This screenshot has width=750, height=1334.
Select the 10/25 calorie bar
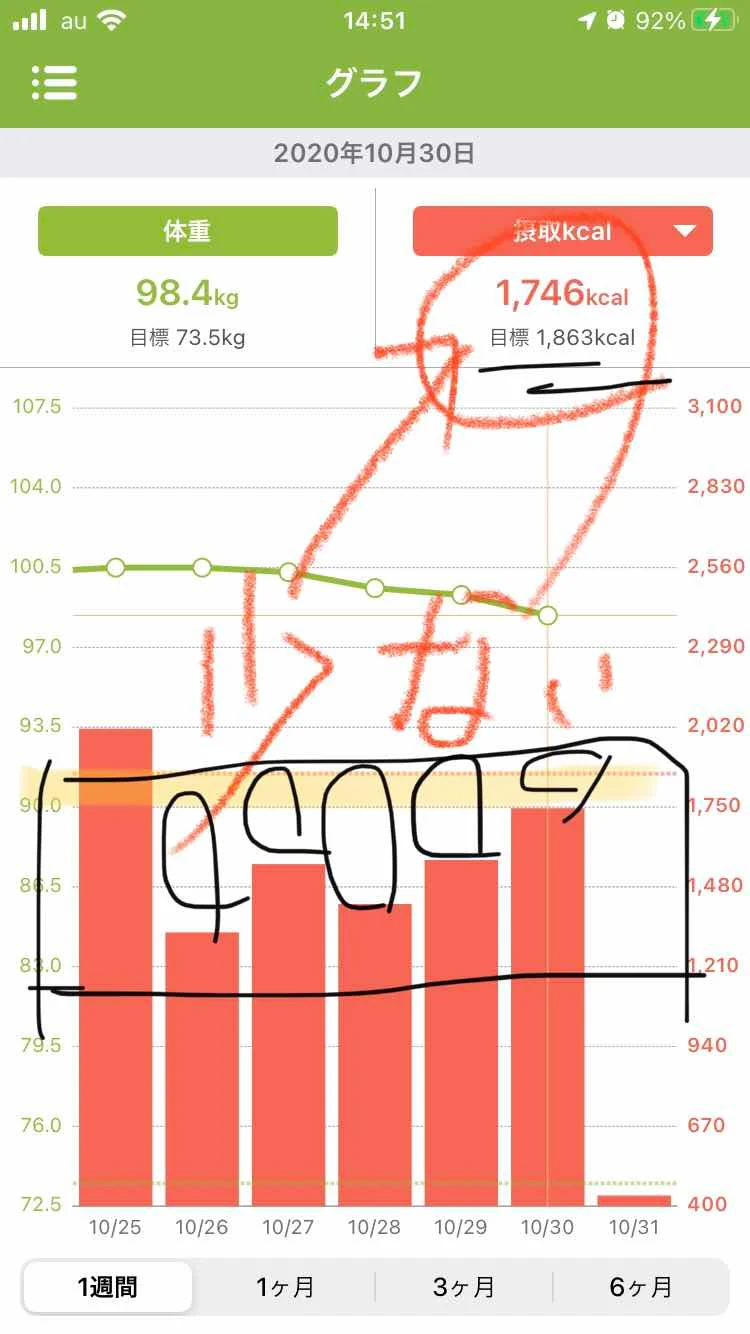coord(115,967)
